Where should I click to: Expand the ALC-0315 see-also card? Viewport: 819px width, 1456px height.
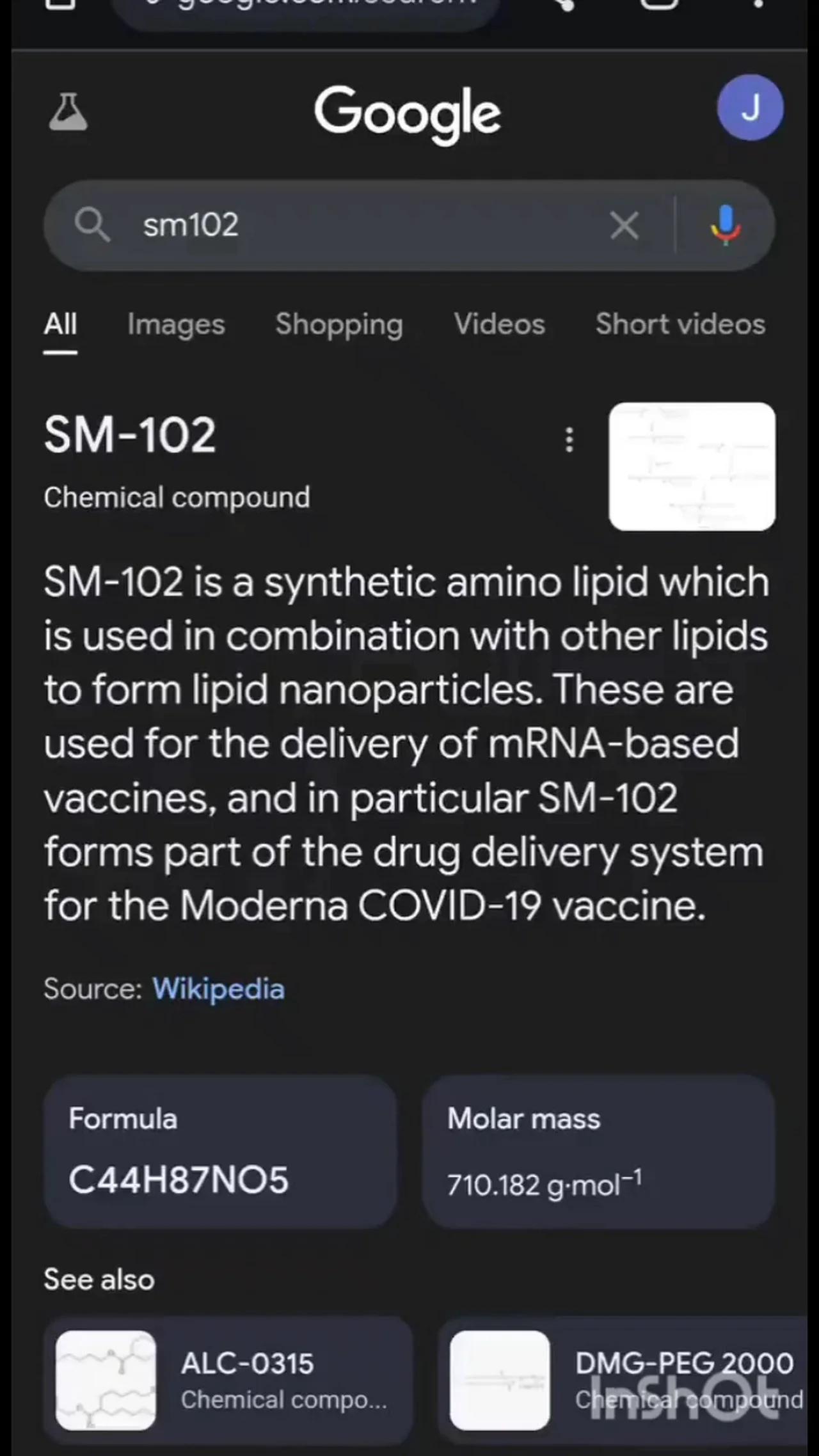point(227,1382)
